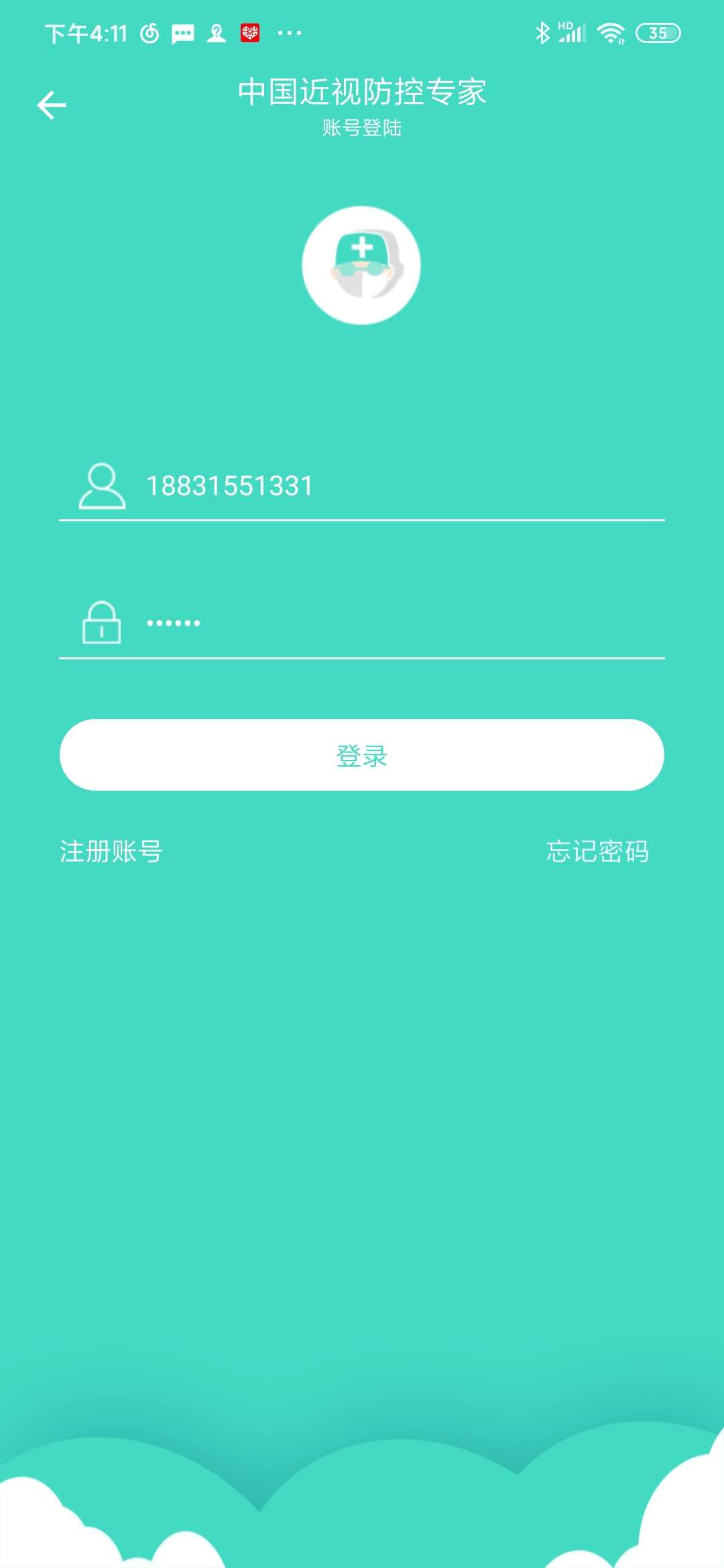Tap the 登录 login button
Image resolution: width=724 pixels, height=1568 pixels.
pos(362,755)
